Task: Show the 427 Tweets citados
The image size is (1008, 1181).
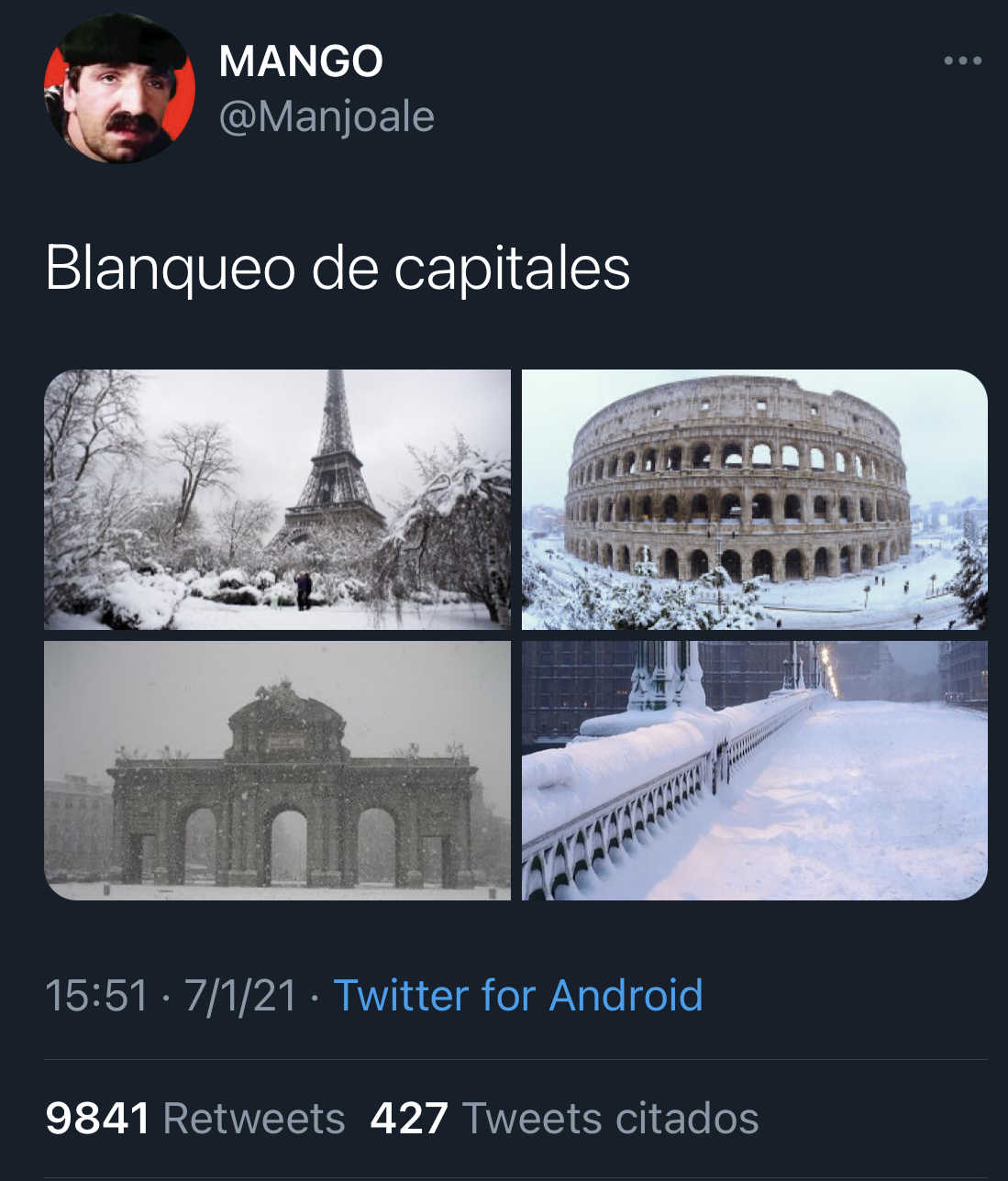Action: tap(564, 1119)
